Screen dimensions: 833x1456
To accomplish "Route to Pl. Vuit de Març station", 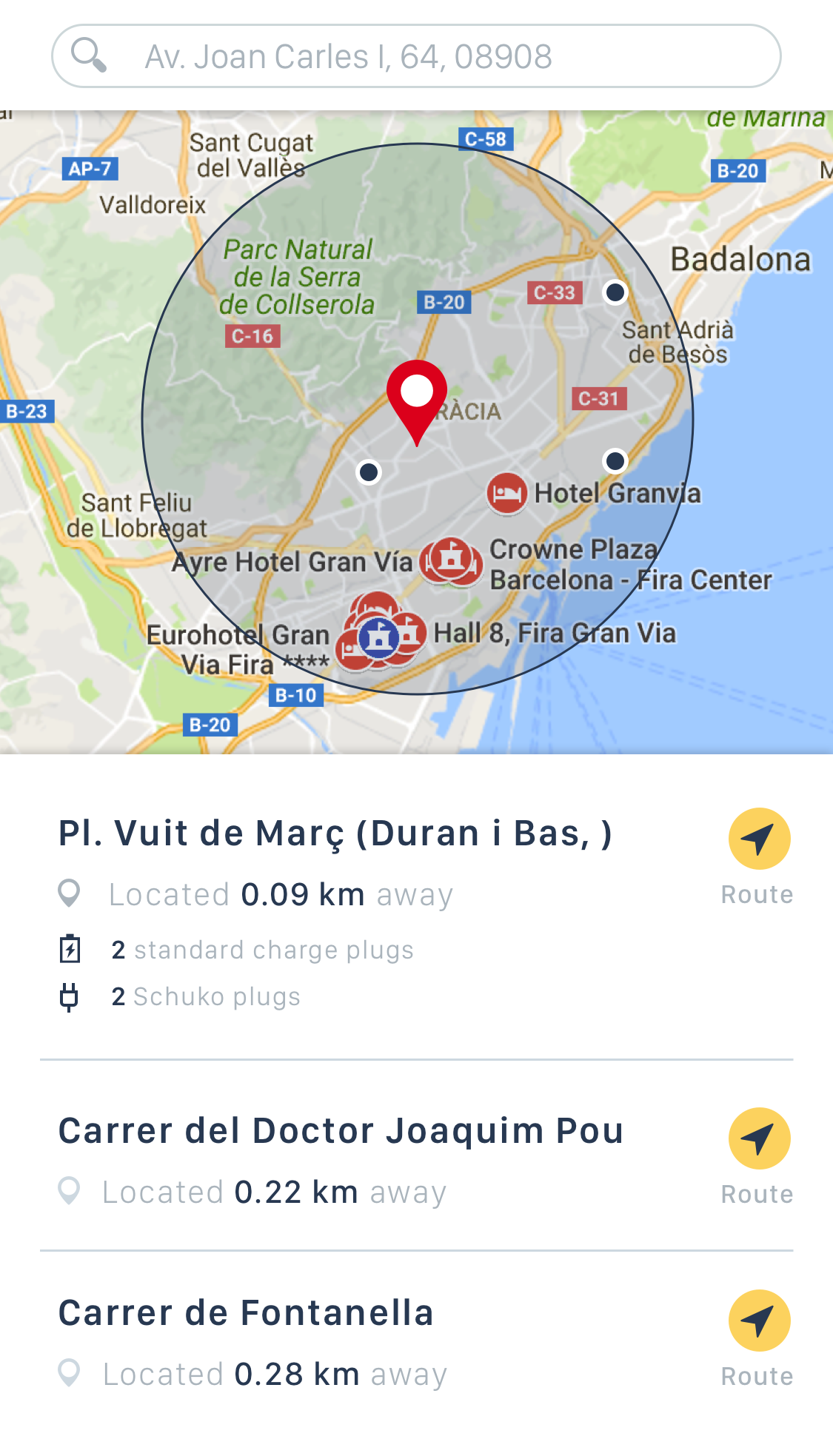I will click(758, 839).
